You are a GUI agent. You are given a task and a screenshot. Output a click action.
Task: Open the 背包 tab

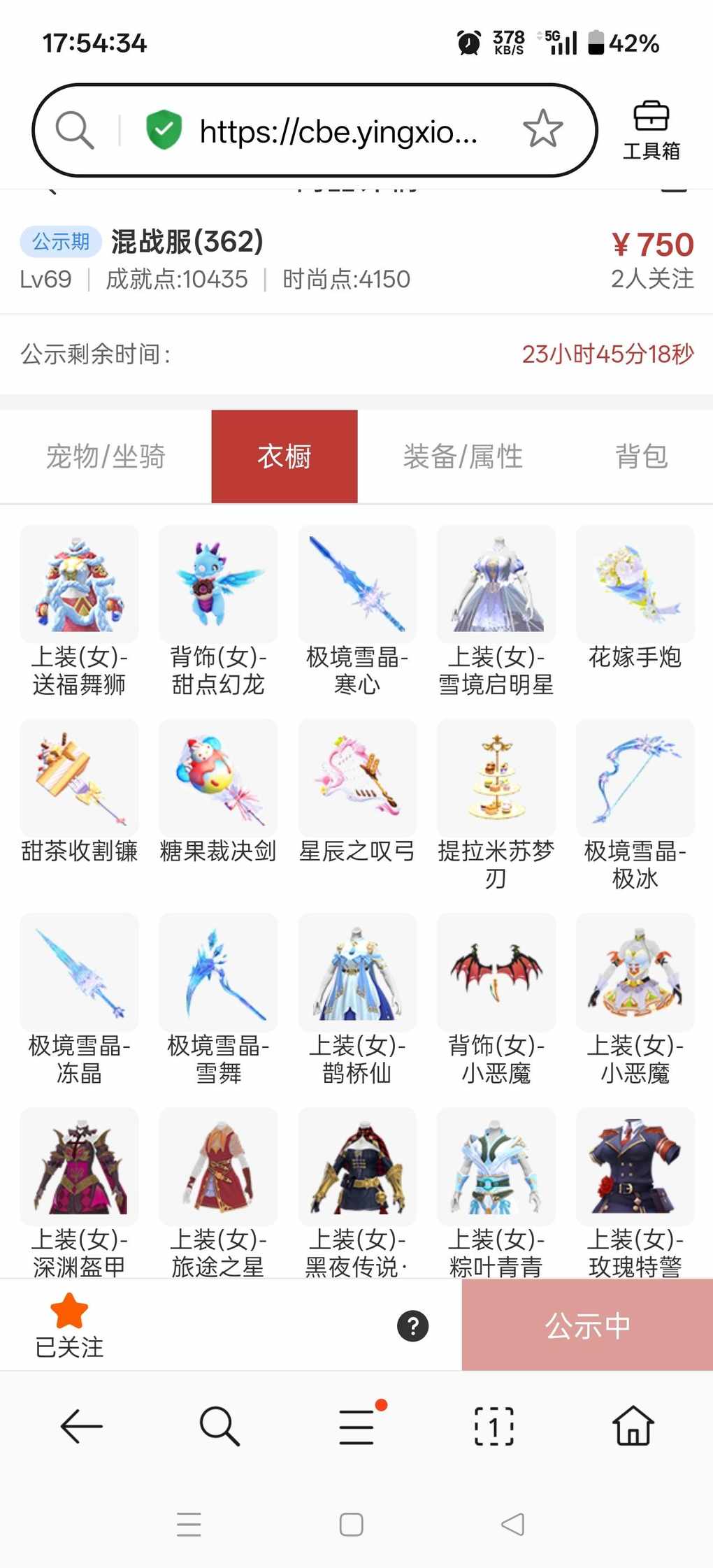pyautogui.click(x=641, y=456)
